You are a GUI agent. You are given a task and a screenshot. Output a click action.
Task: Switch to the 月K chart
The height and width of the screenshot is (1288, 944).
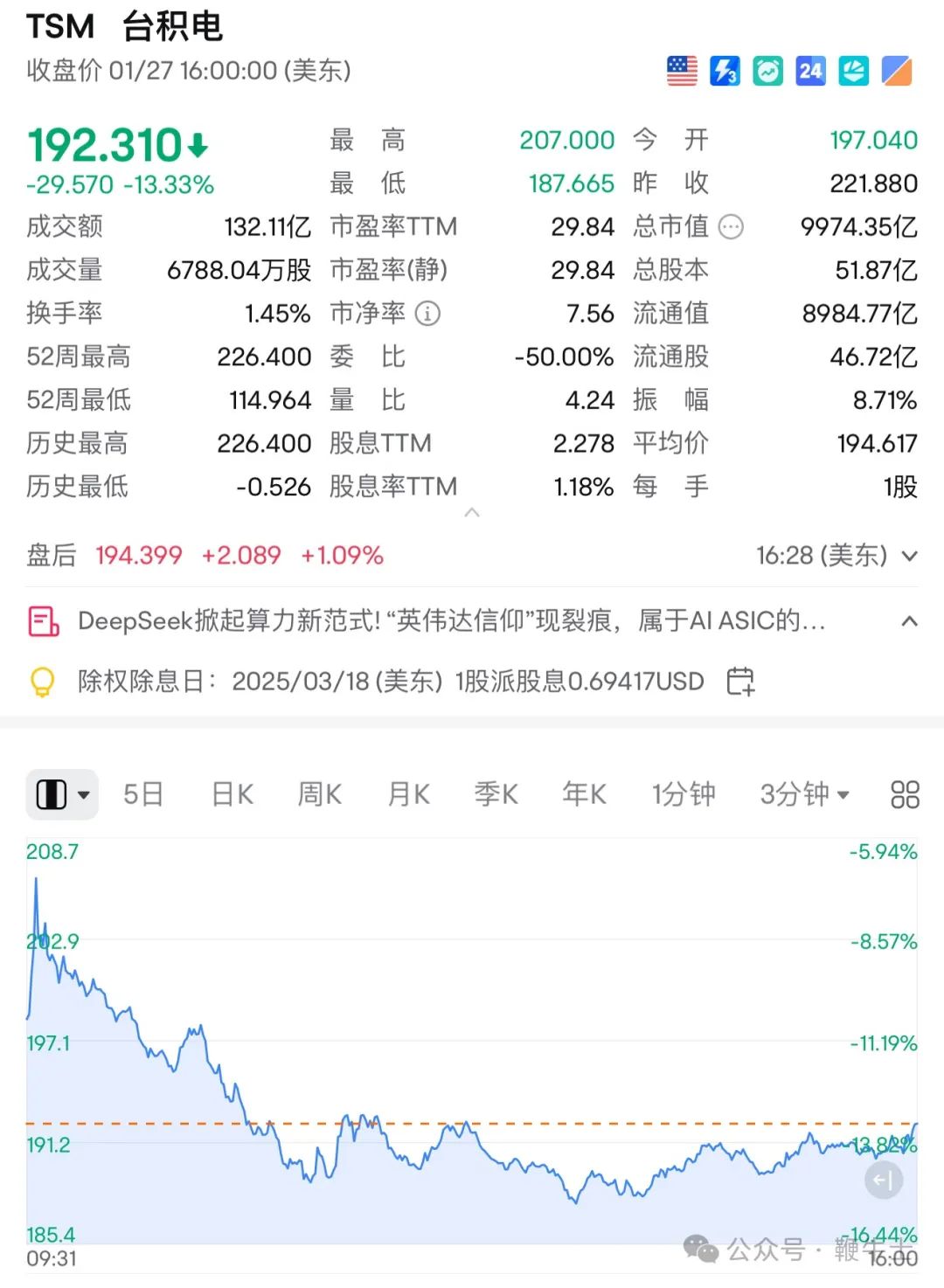pyautogui.click(x=409, y=794)
